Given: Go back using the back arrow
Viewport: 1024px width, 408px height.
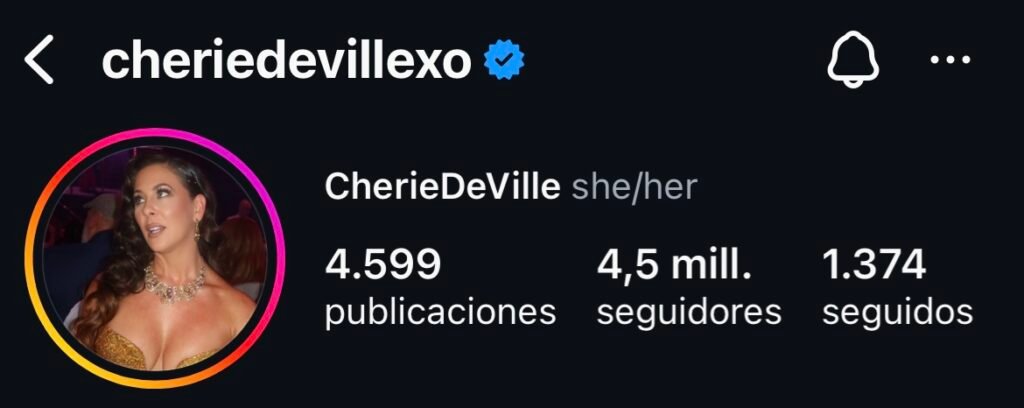Looking at the screenshot, I should click(40, 62).
